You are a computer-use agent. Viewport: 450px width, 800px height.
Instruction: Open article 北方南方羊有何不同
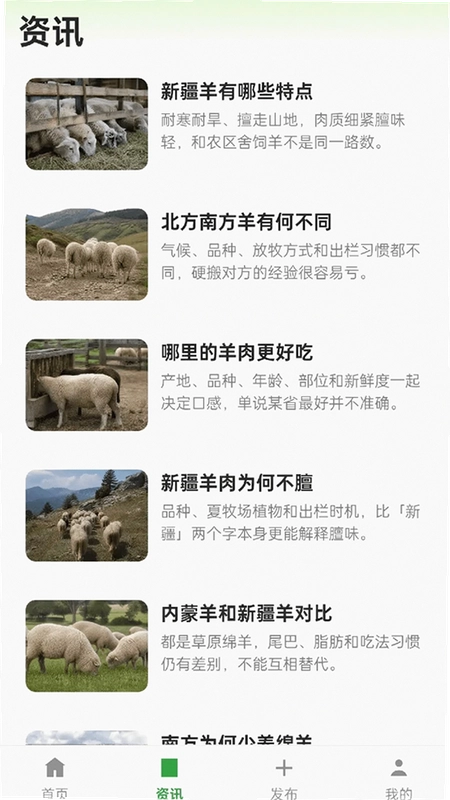pyautogui.click(x=225, y=255)
